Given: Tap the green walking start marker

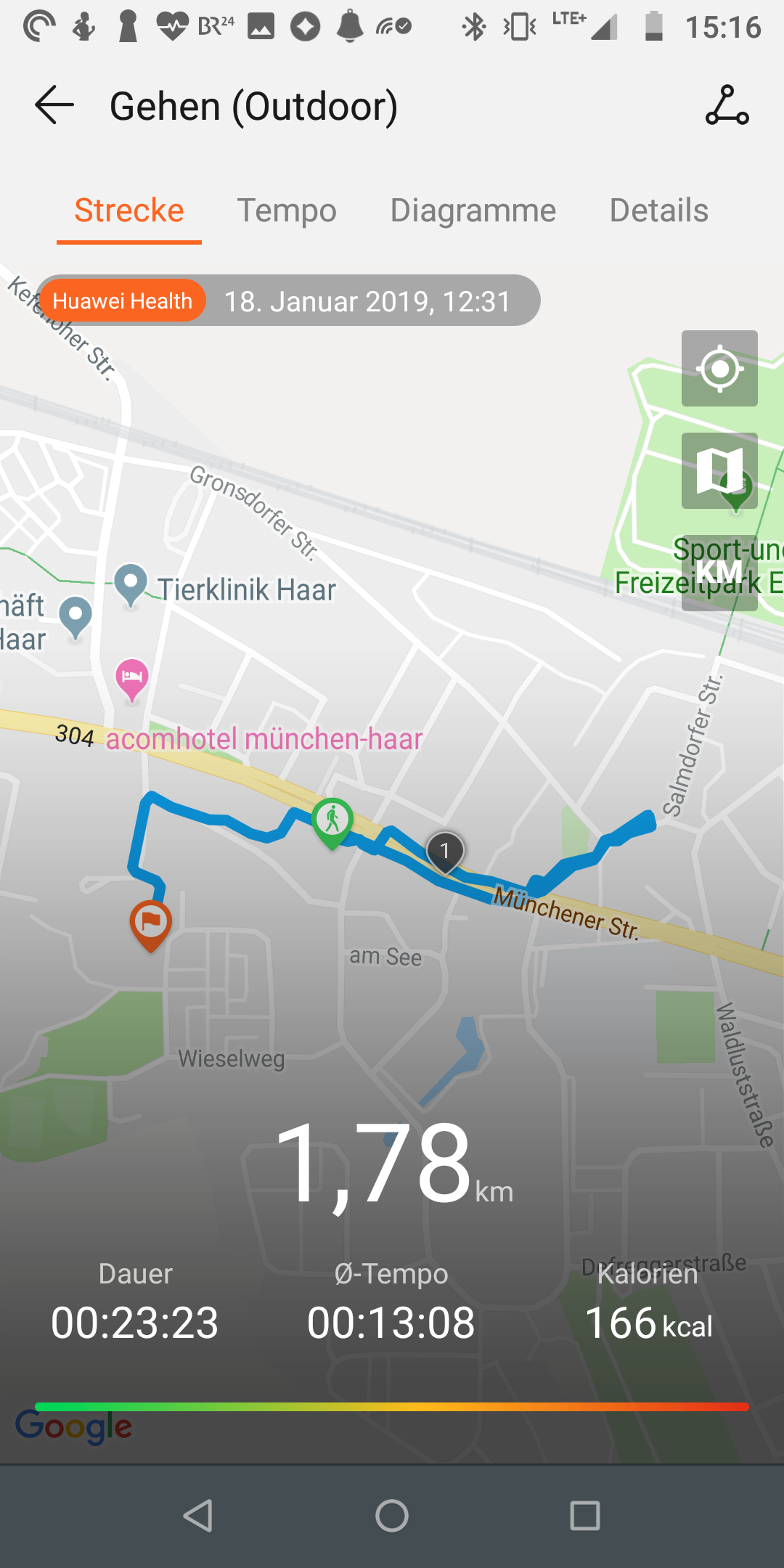Looking at the screenshot, I should coord(332,821).
